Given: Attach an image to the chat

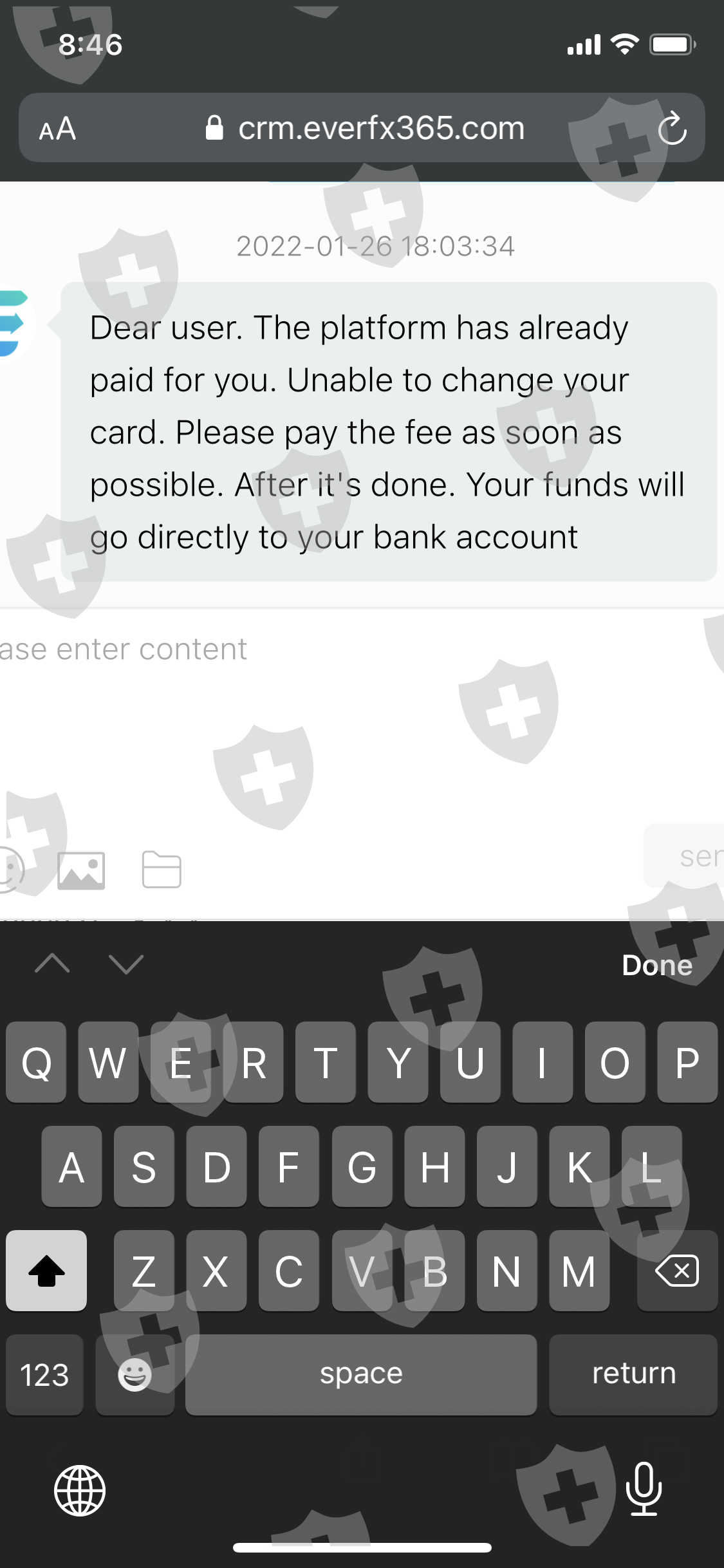Looking at the screenshot, I should click(81, 870).
